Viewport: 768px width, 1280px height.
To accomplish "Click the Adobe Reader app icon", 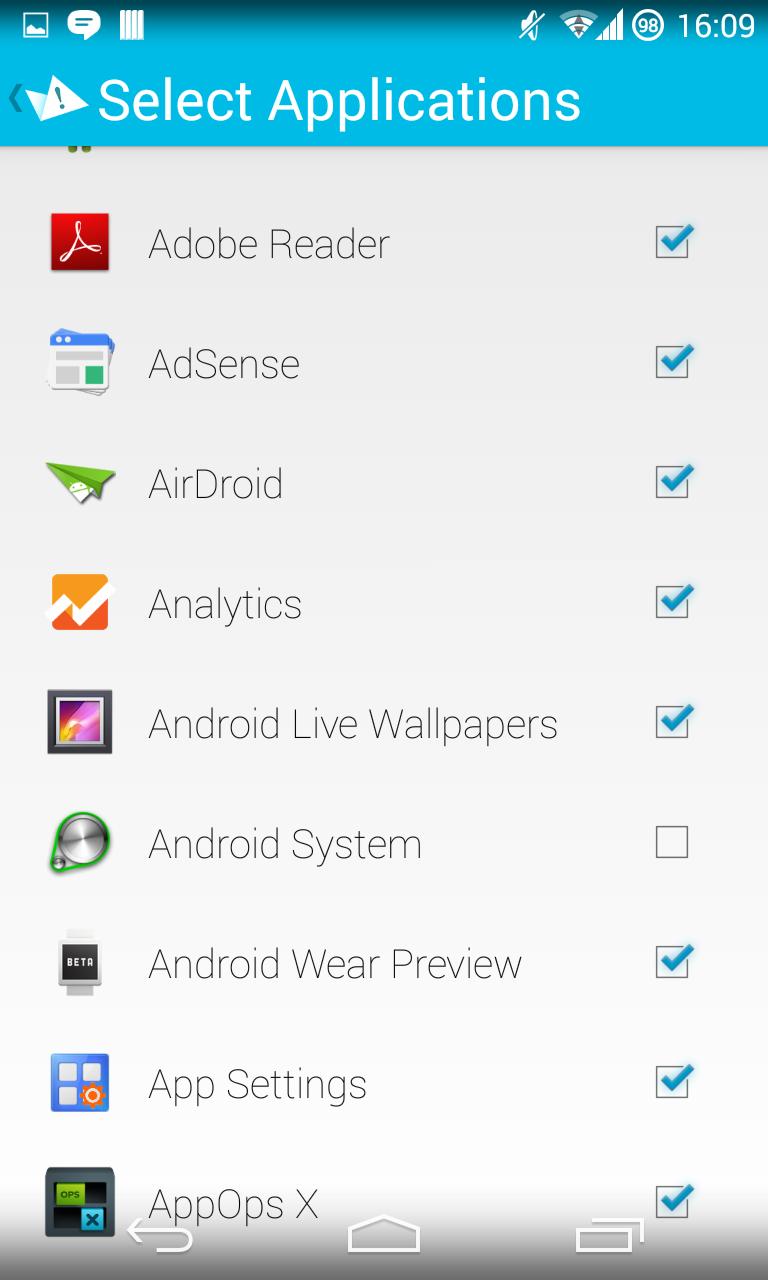I will [x=79, y=242].
